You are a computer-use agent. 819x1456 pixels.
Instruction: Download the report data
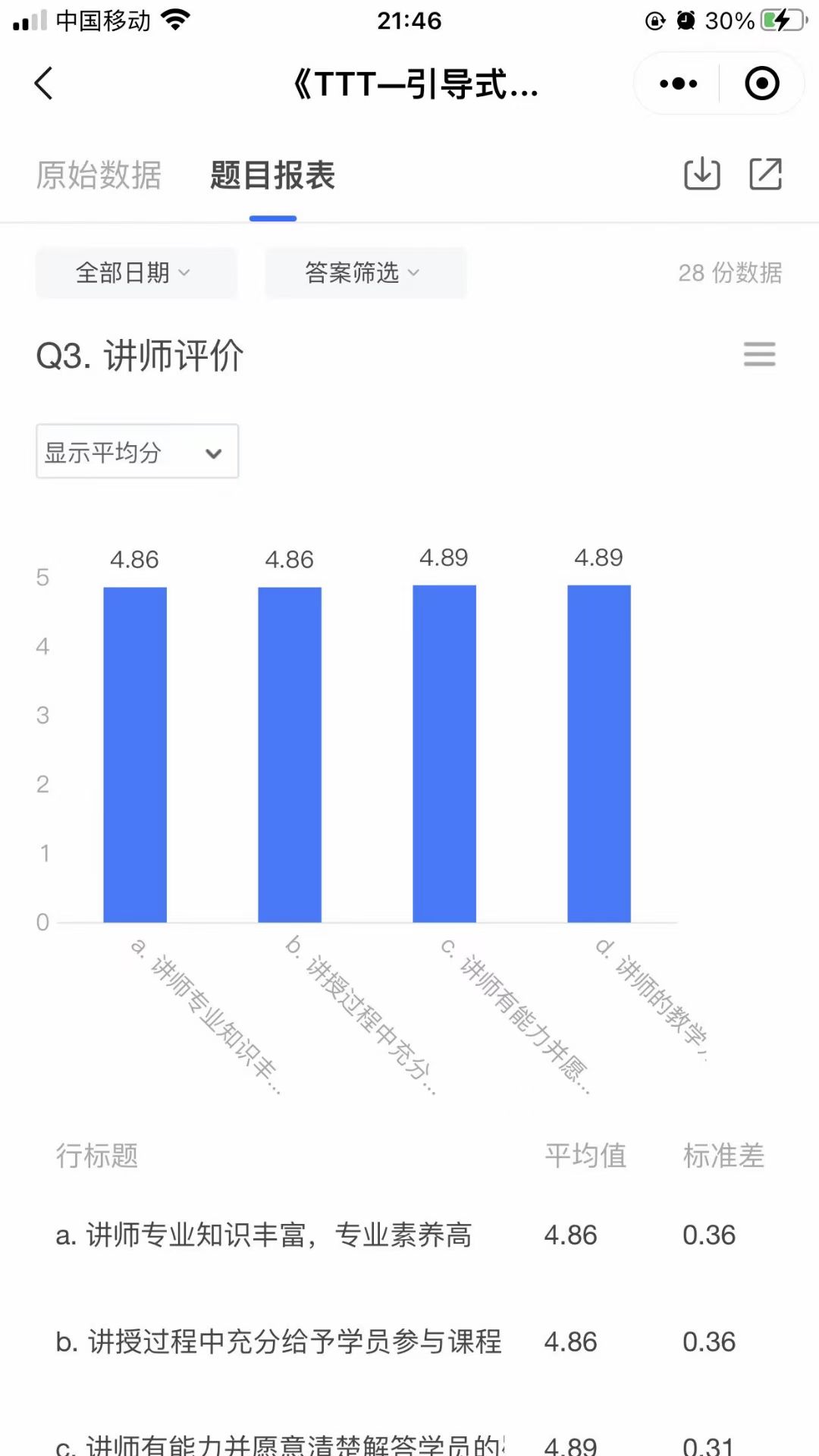tap(702, 174)
